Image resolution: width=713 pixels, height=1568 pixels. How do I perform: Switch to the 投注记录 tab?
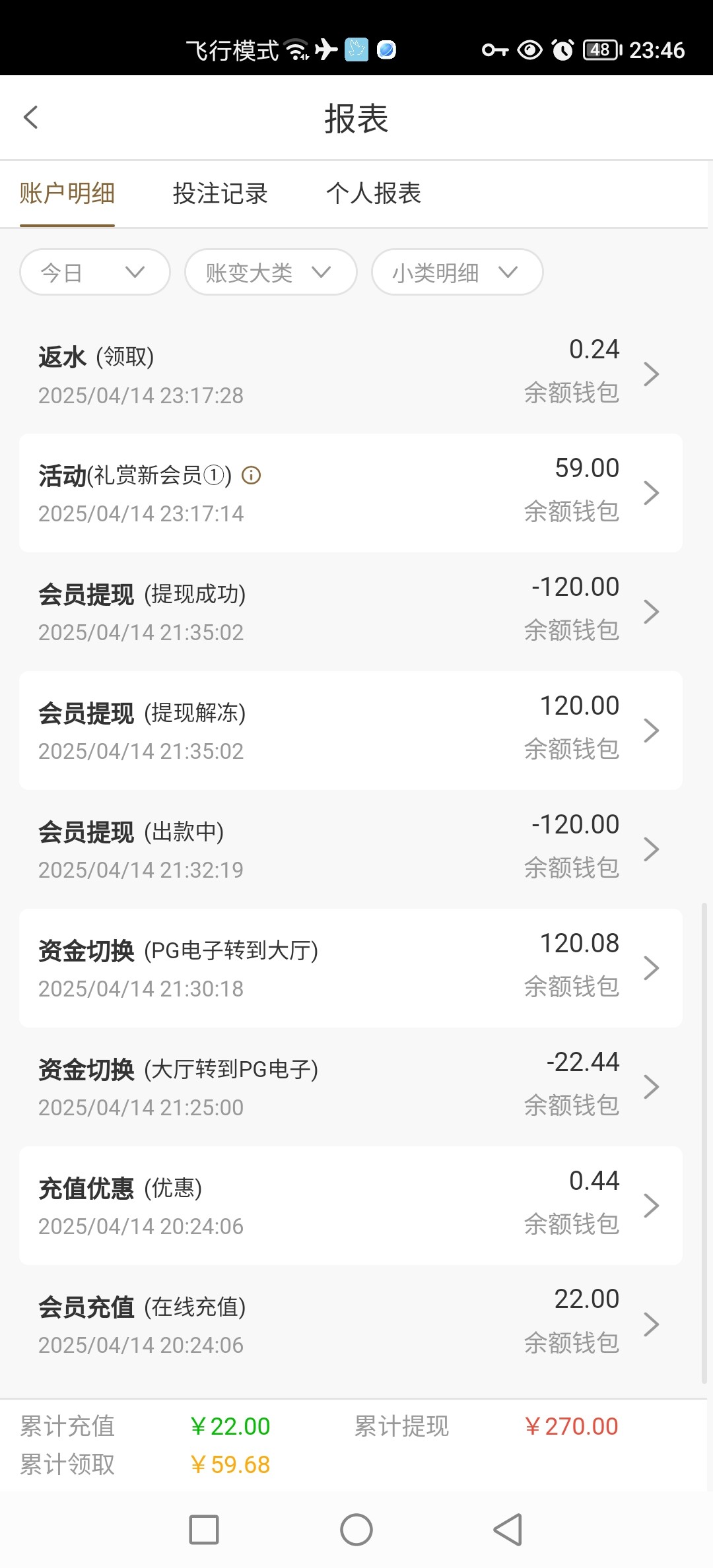click(x=220, y=194)
